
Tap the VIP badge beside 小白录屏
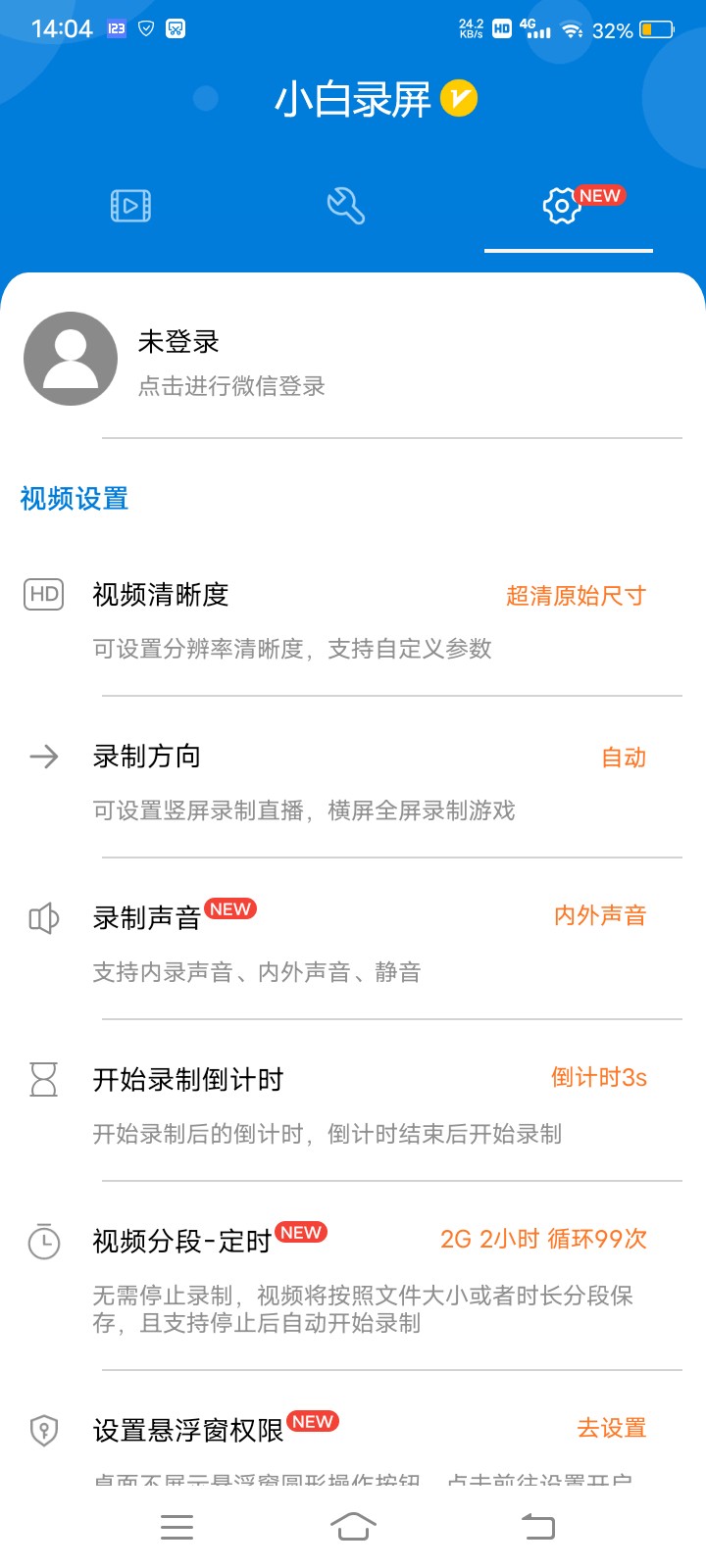point(459,99)
